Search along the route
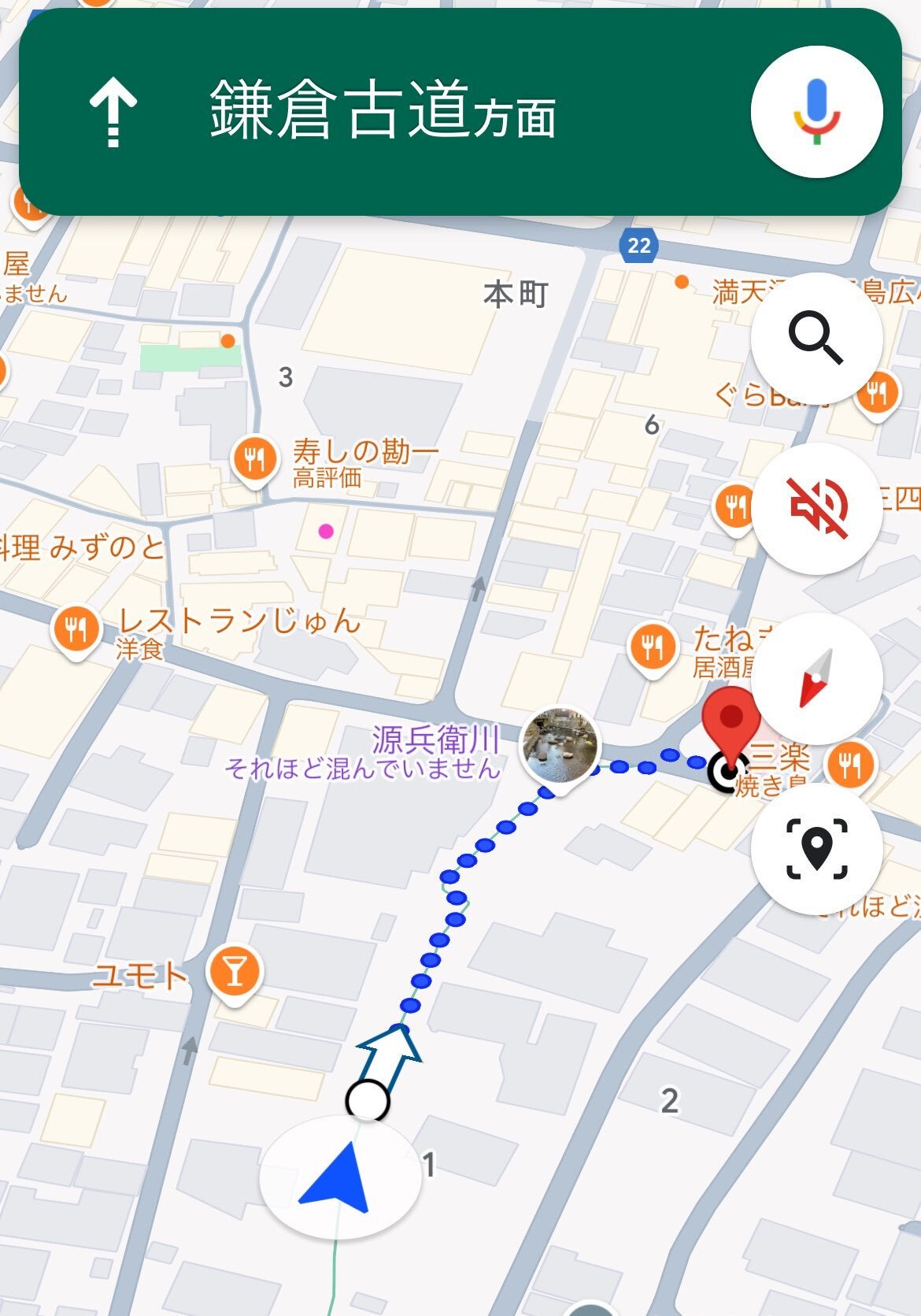Screen dimensions: 921x1316 816,338
